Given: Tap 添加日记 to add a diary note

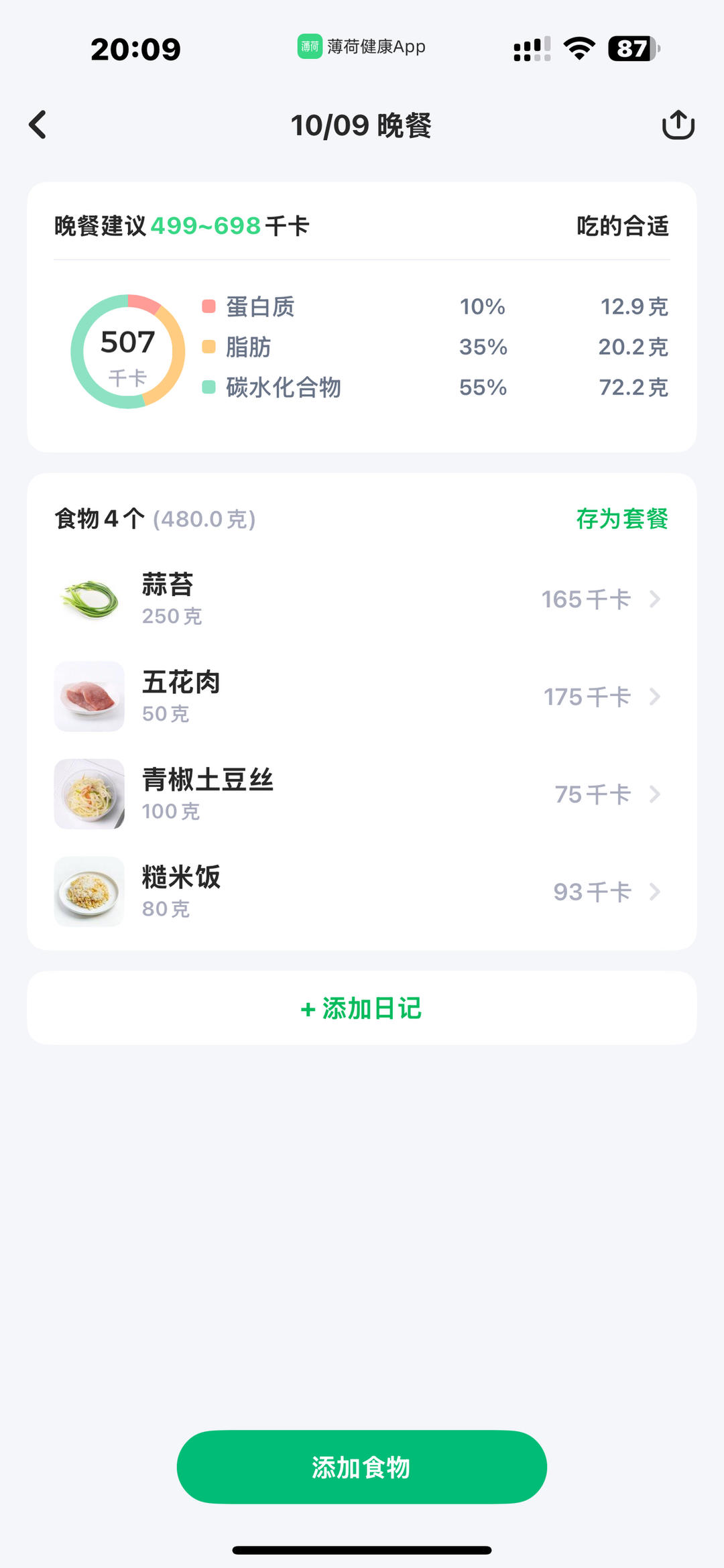Looking at the screenshot, I should pos(362,1008).
